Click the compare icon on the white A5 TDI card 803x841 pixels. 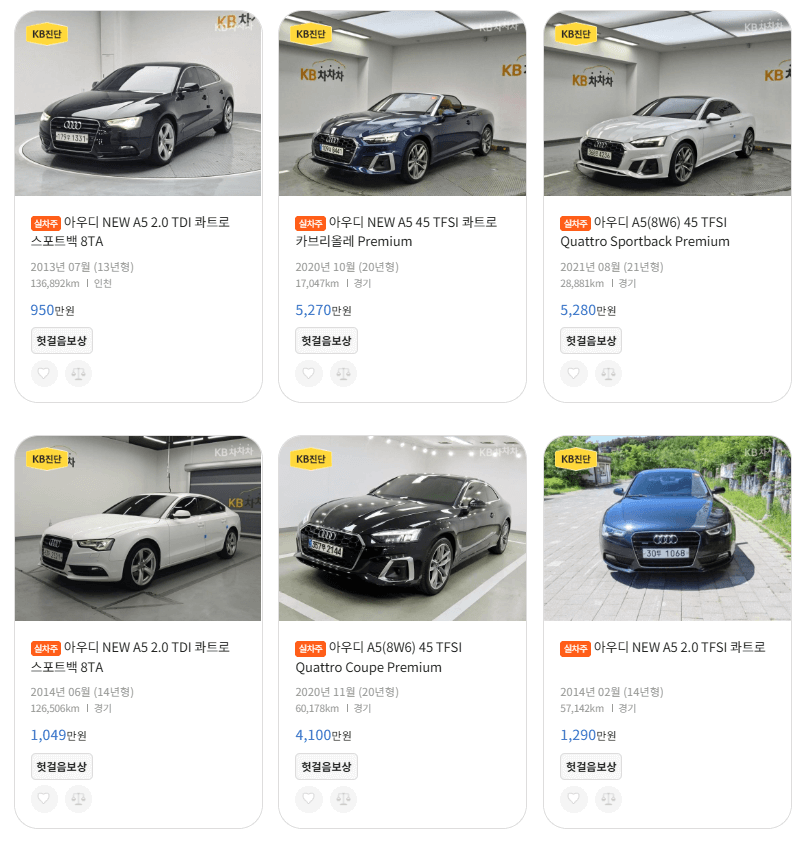pos(78,799)
